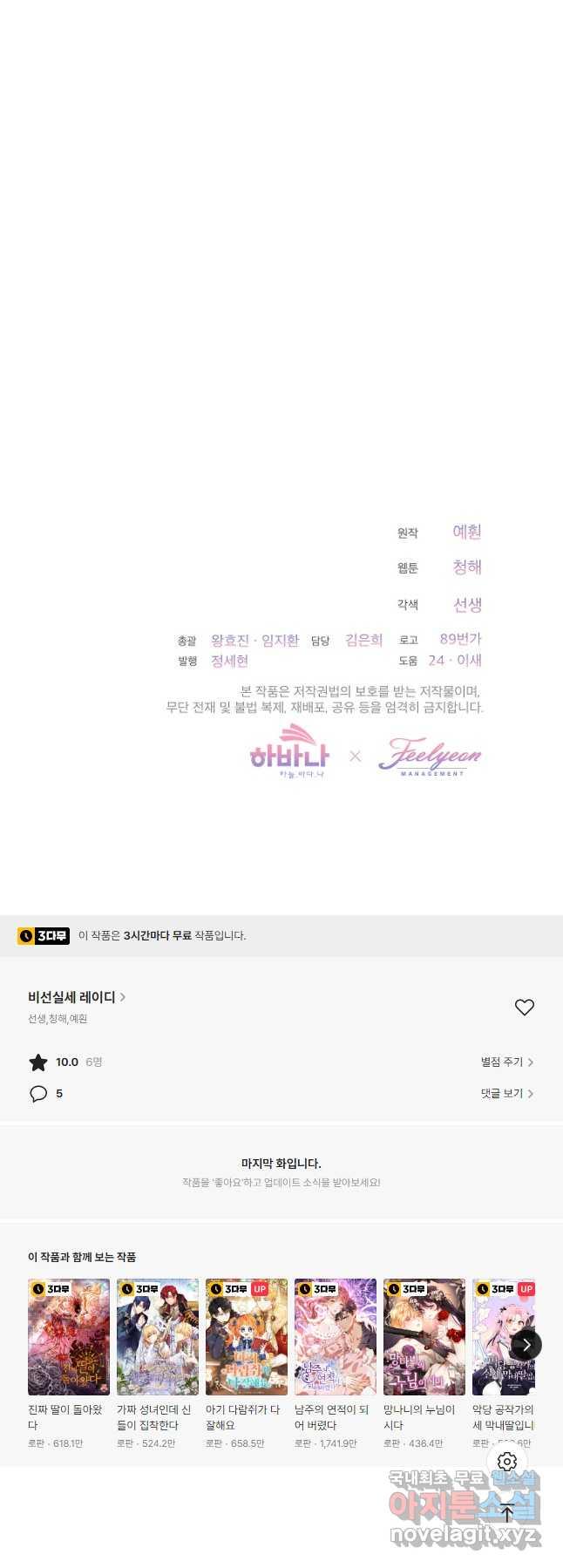
Task: Show next recommended works with the arrow
Action: [x=526, y=1345]
